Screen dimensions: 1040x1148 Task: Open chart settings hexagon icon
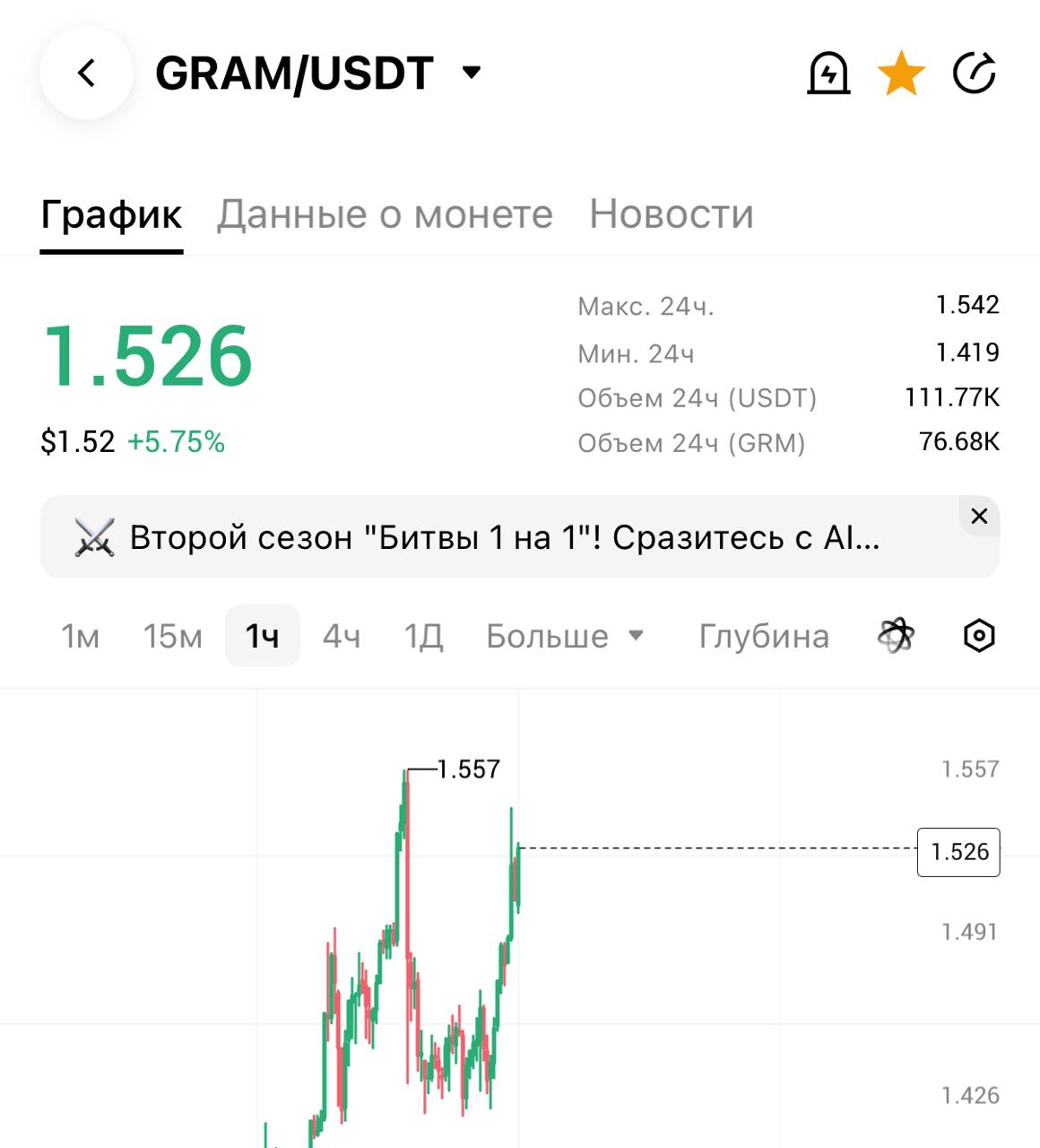(979, 636)
